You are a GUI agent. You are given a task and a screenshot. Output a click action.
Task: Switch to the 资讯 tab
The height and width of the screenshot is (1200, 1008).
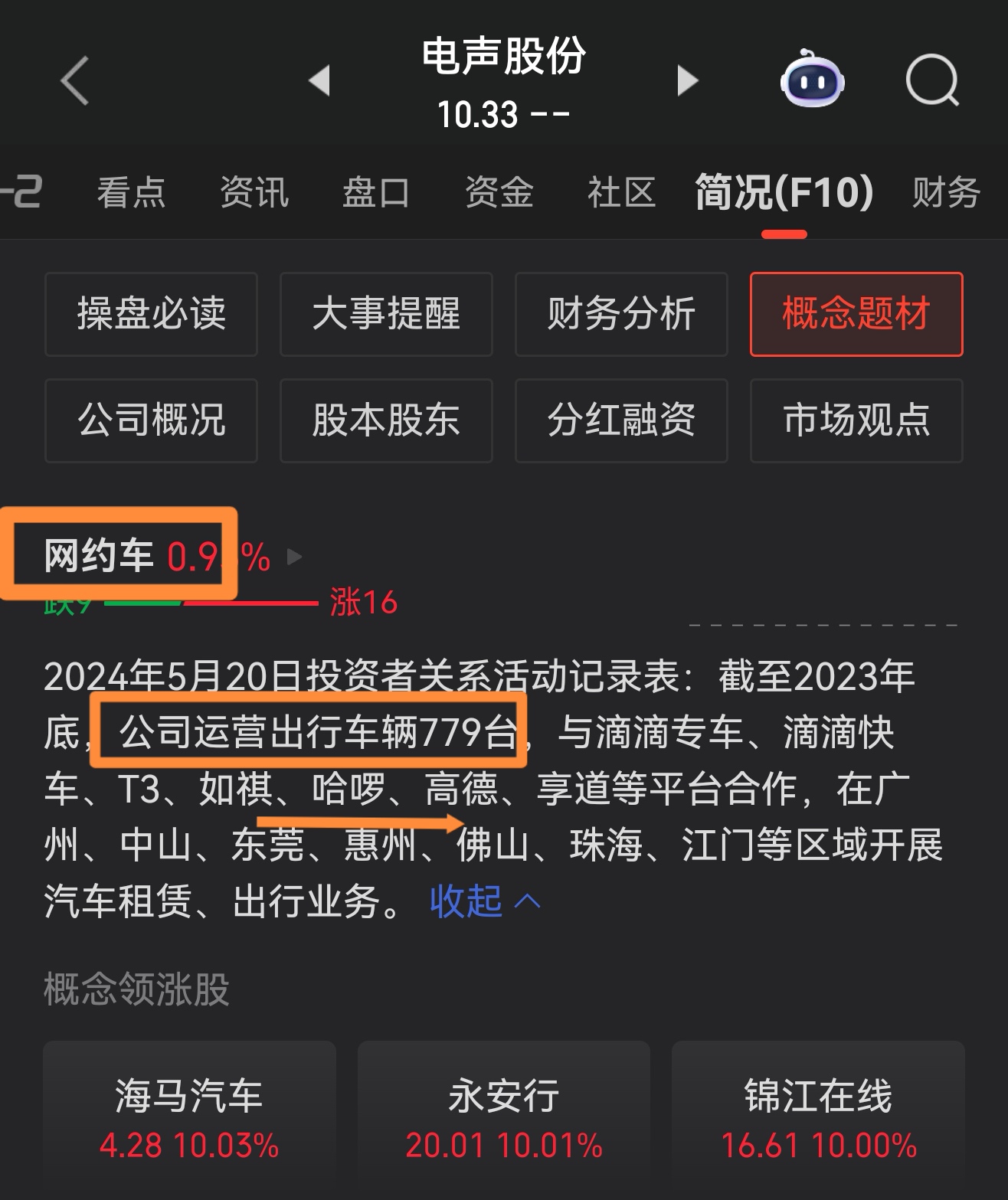pyautogui.click(x=254, y=192)
